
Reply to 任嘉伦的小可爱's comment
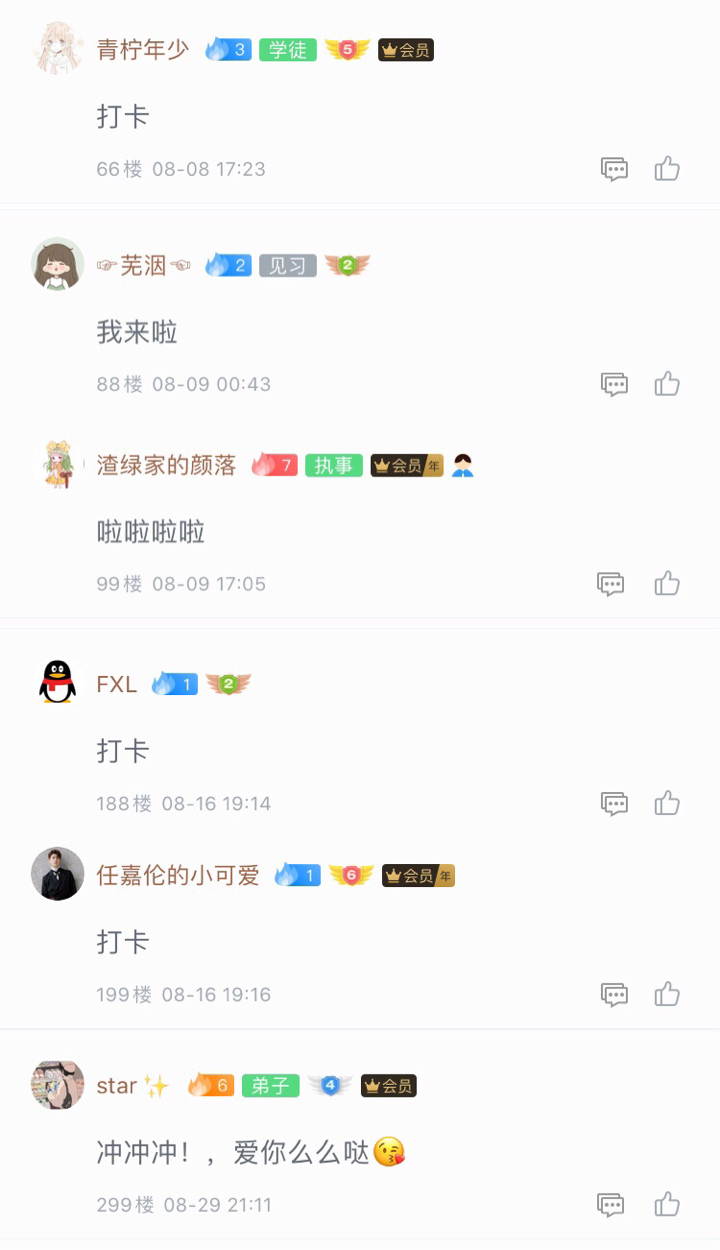614,994
